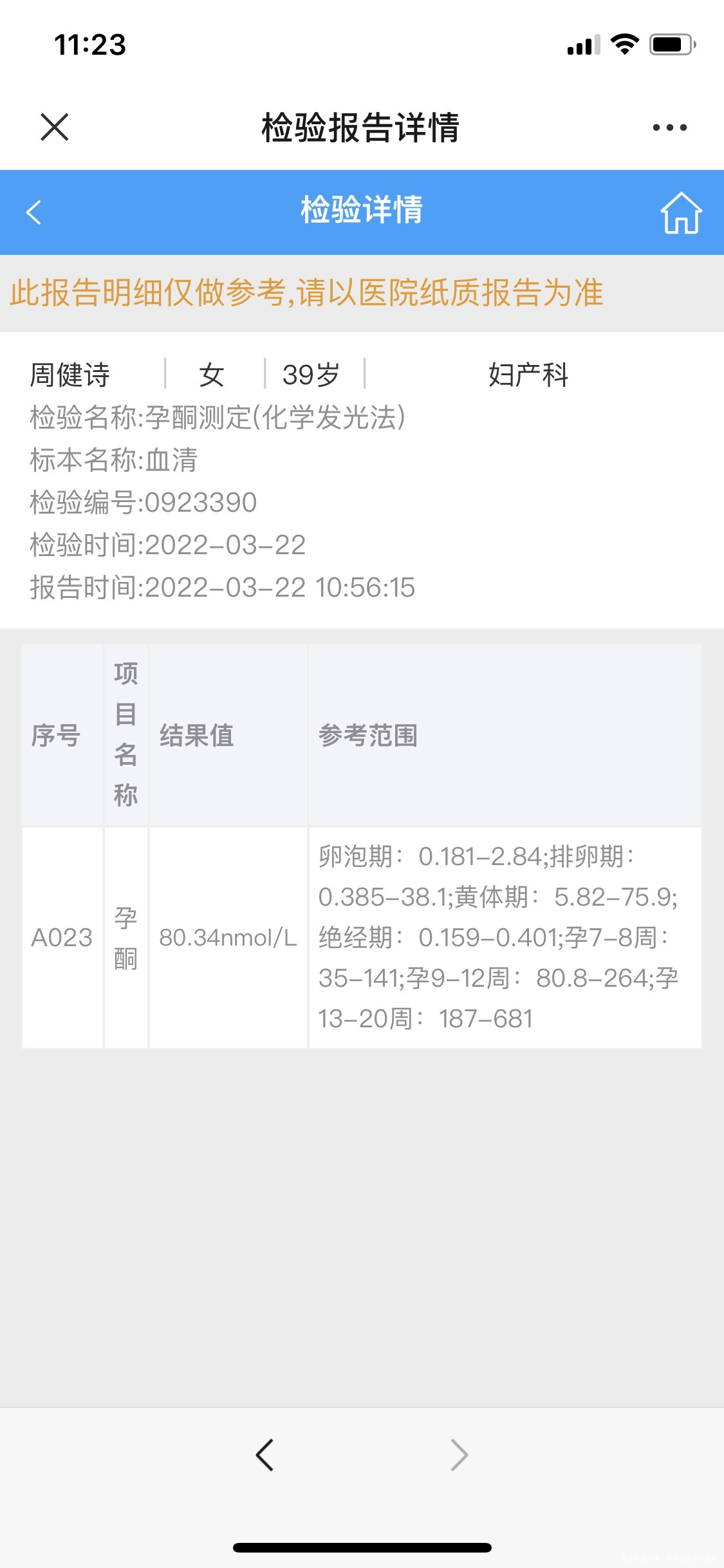Tap the back arrow beside 检验详情
The height and width of the screenshot is (1568, 724).
point(32,212)
